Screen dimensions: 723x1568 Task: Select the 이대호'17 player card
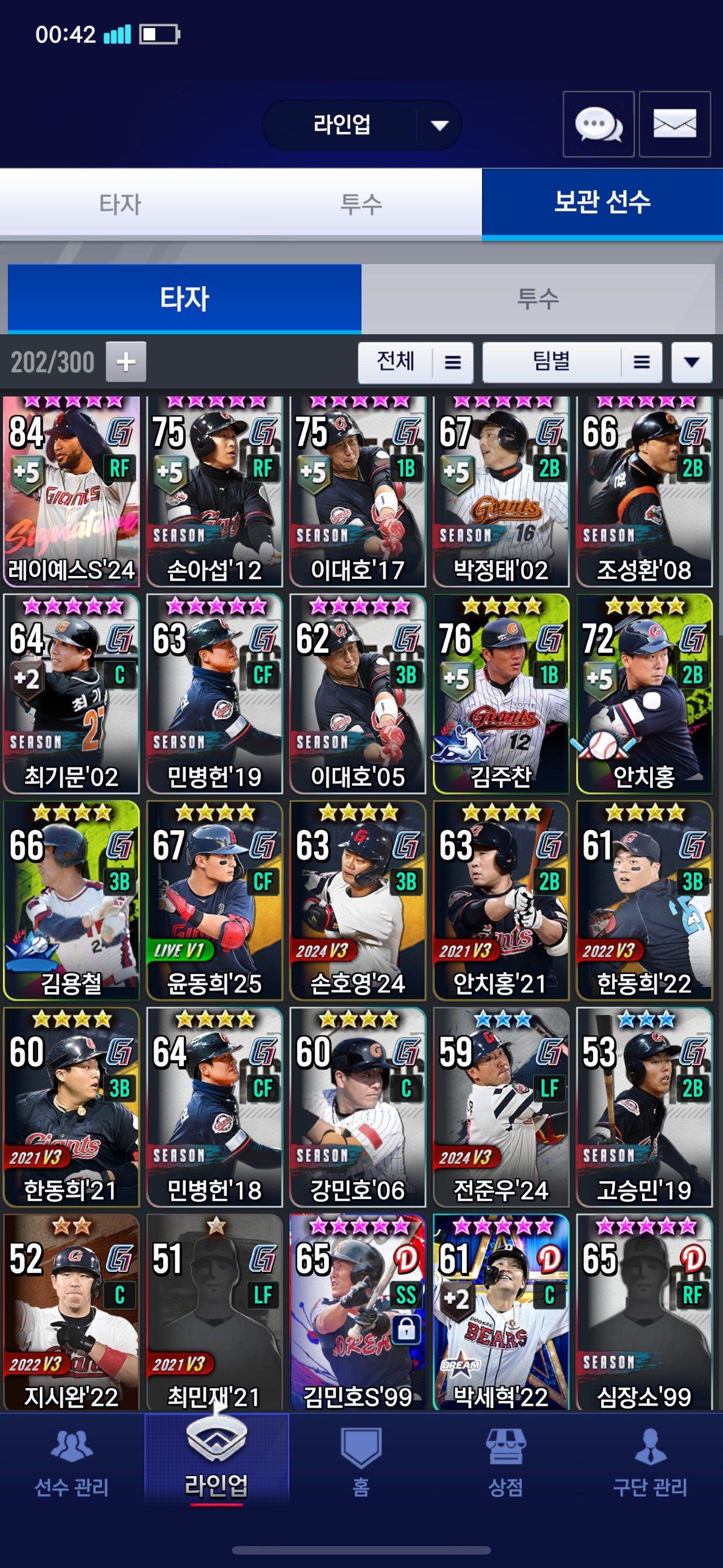358,491
